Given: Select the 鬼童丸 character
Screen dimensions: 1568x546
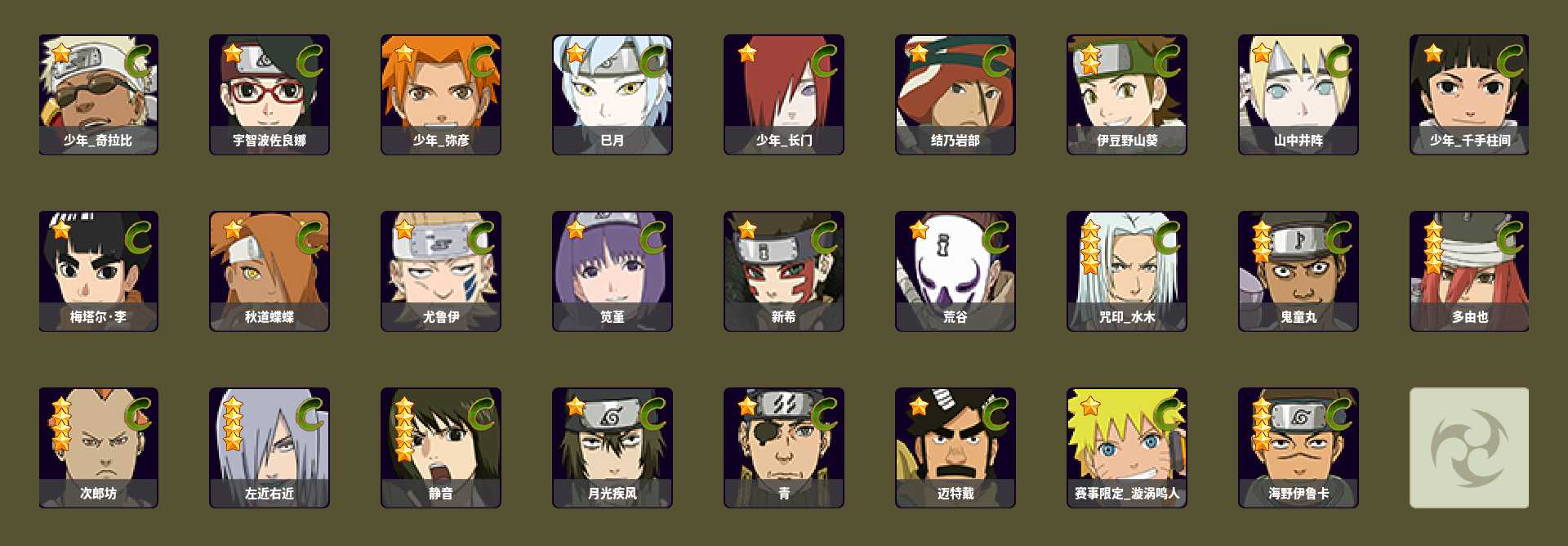Looking at the screenshot, I should pyautogui.click(x=1298, y=271).
